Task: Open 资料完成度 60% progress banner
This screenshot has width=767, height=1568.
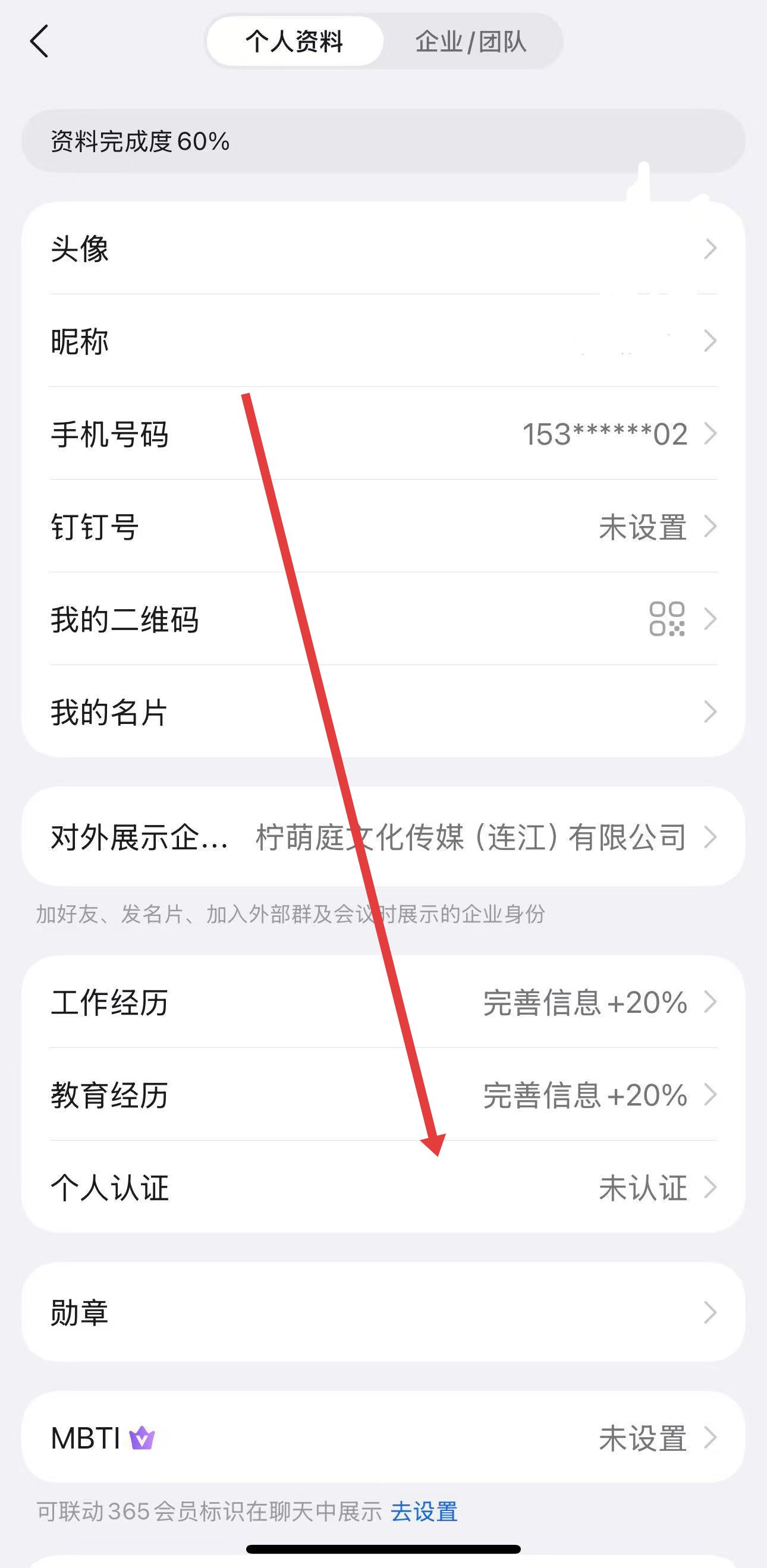Action: (x=383, y=141)
